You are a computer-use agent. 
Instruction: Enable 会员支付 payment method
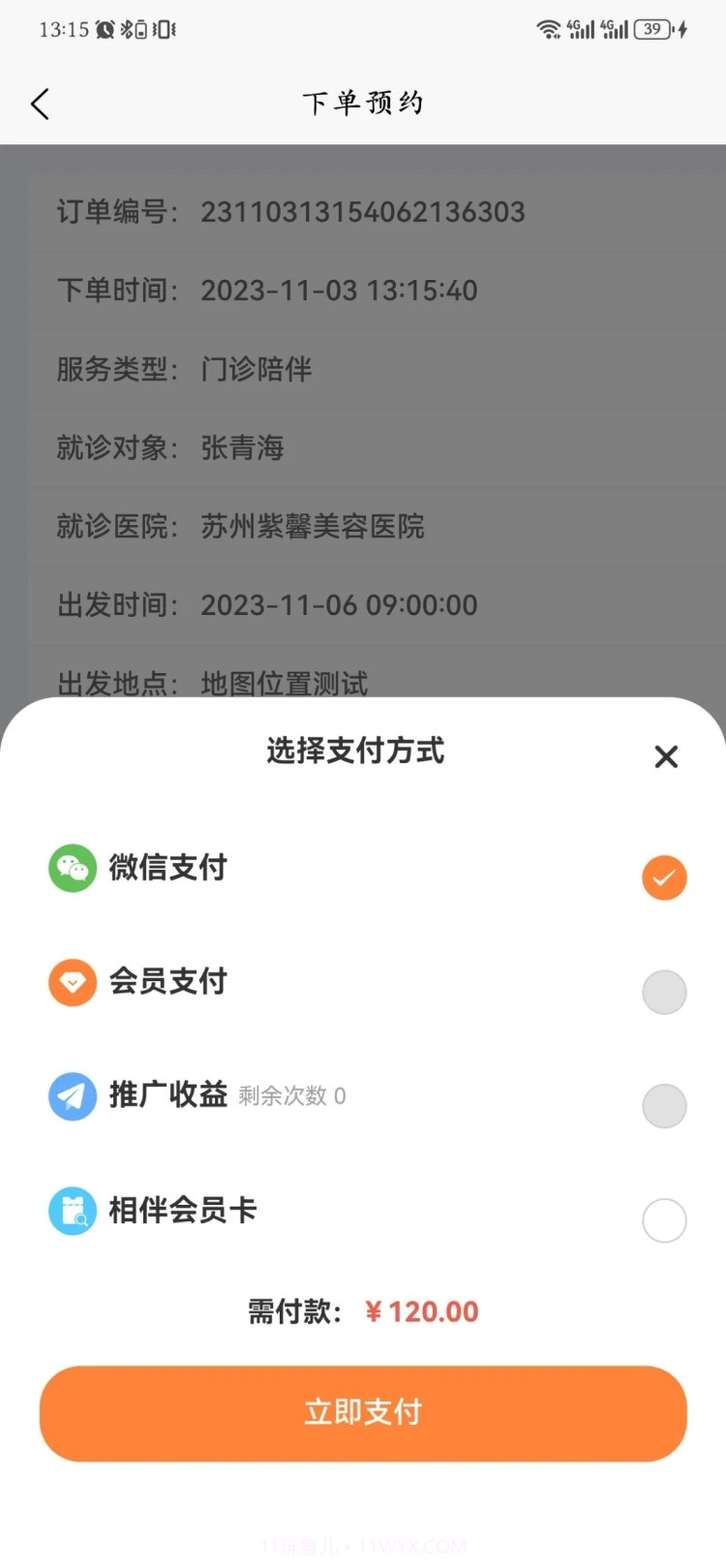(x=664, y=992)
